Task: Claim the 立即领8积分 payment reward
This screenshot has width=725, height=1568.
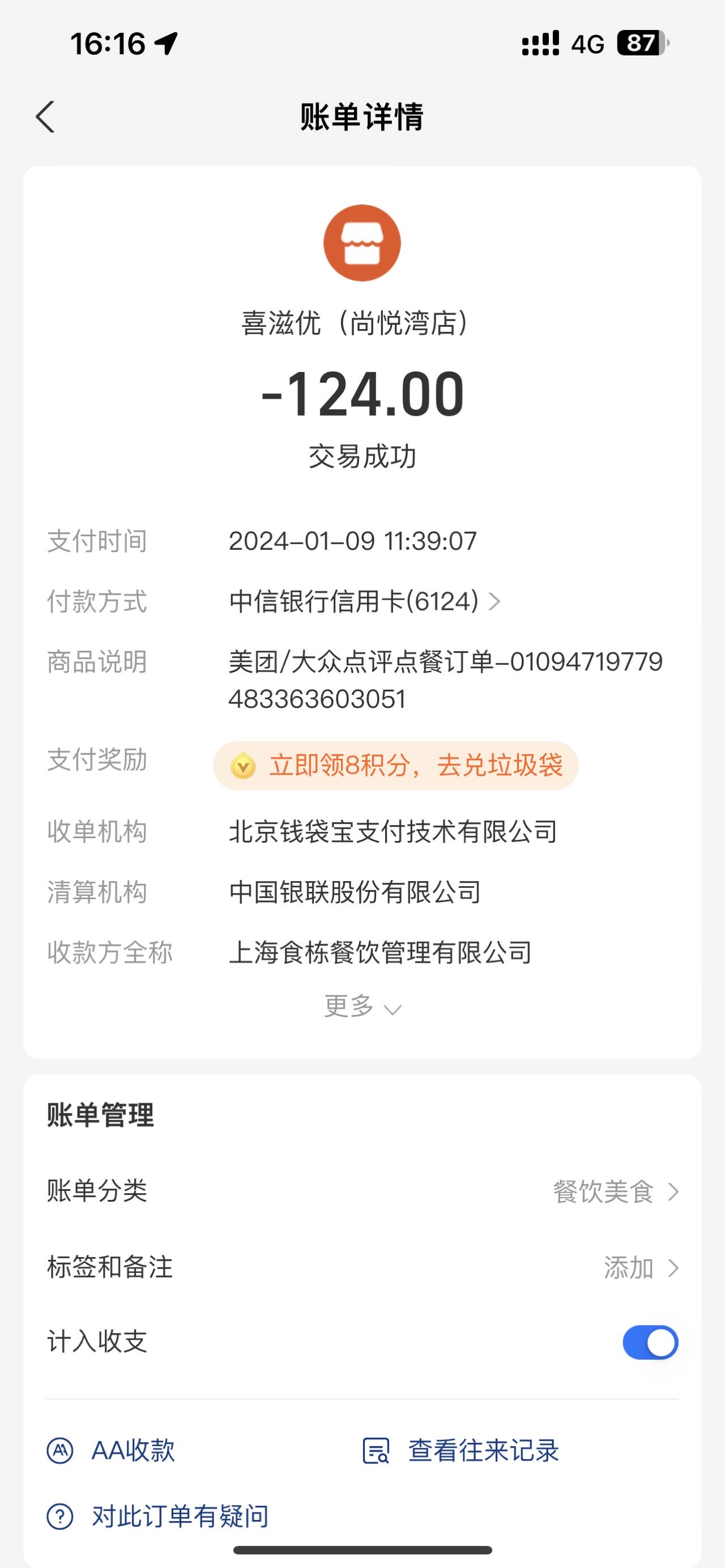Action: 395,765
